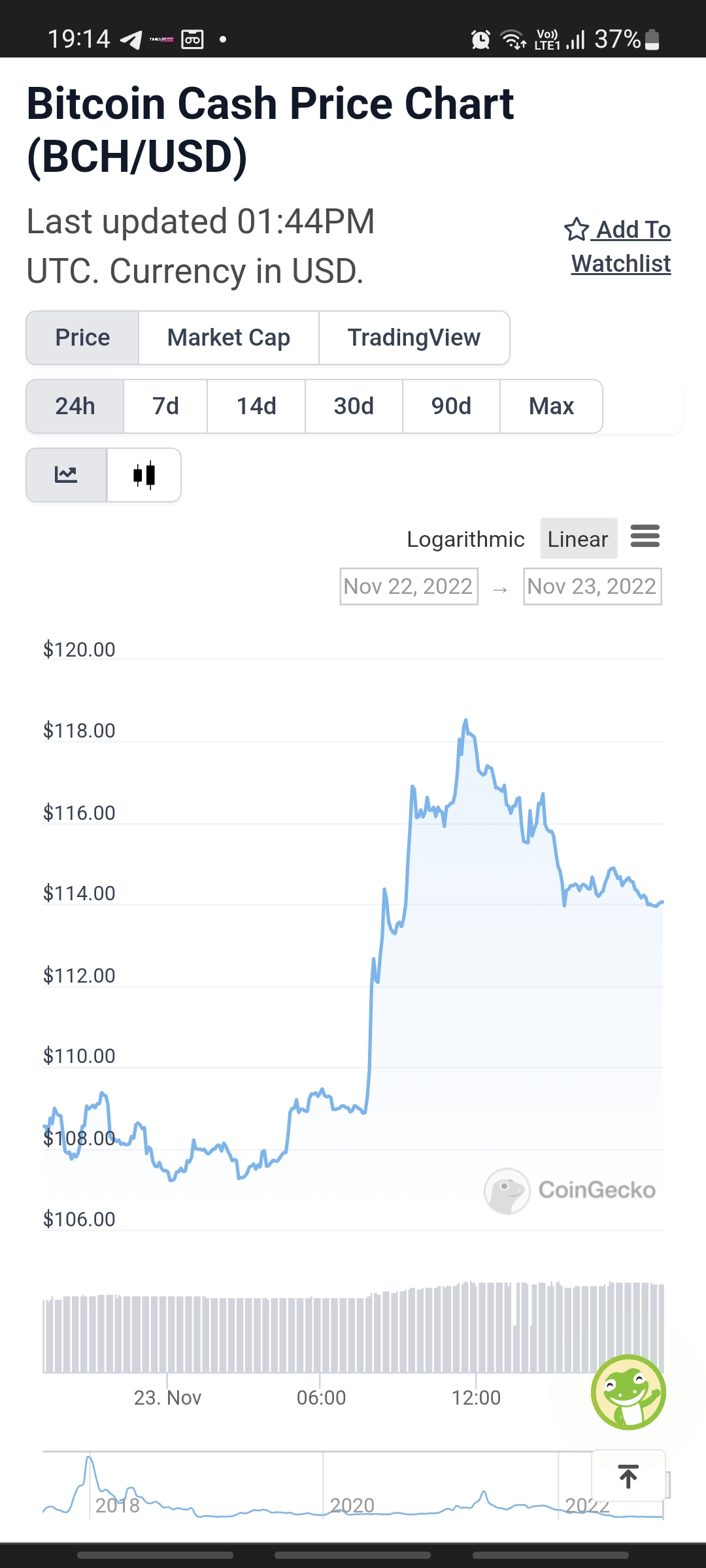The image size is (706, 1568).
Task: Add Bitcoin Cash to Watchlist
Action: click(618, 246)
